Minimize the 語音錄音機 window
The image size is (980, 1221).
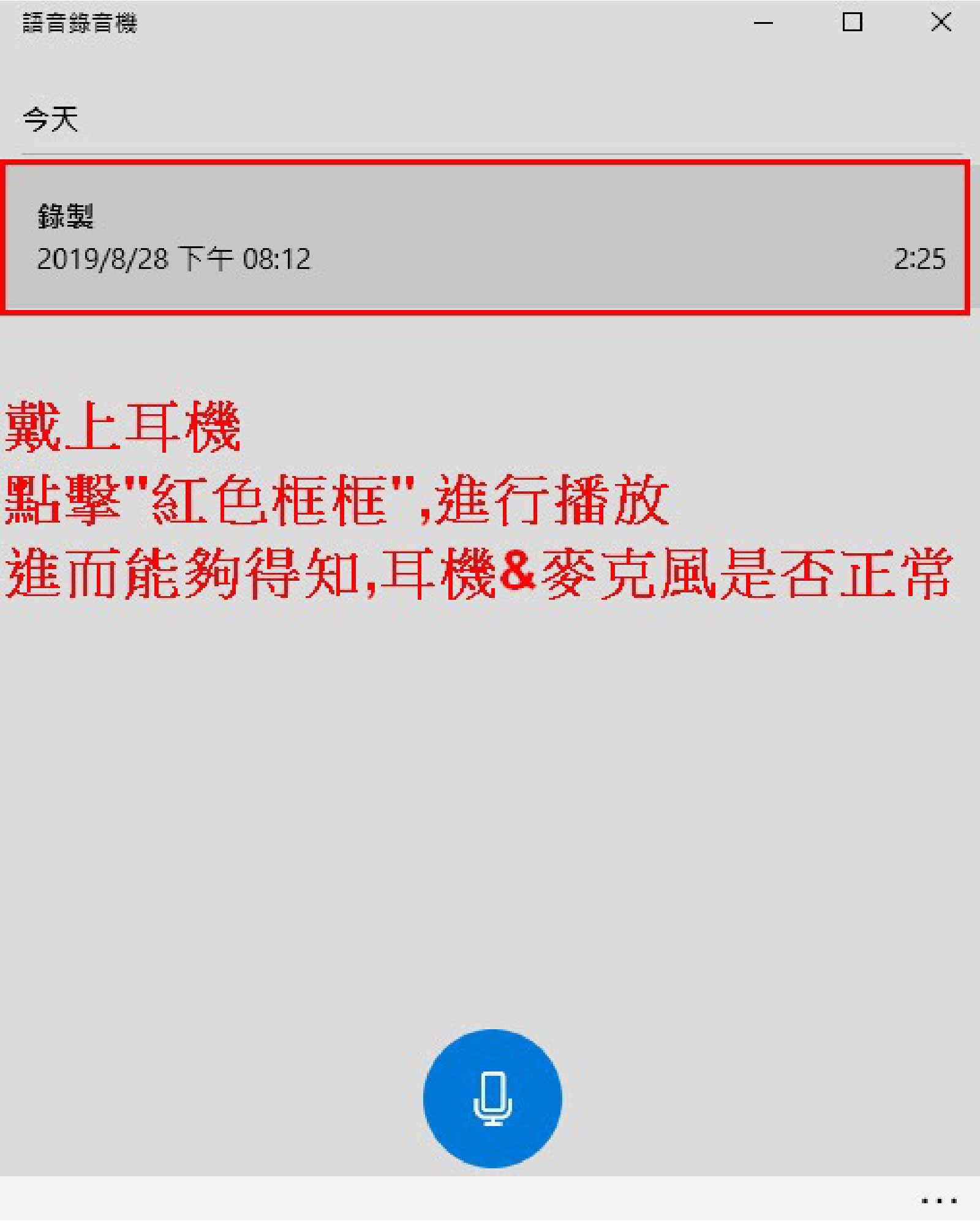click(x=763, y=23)
